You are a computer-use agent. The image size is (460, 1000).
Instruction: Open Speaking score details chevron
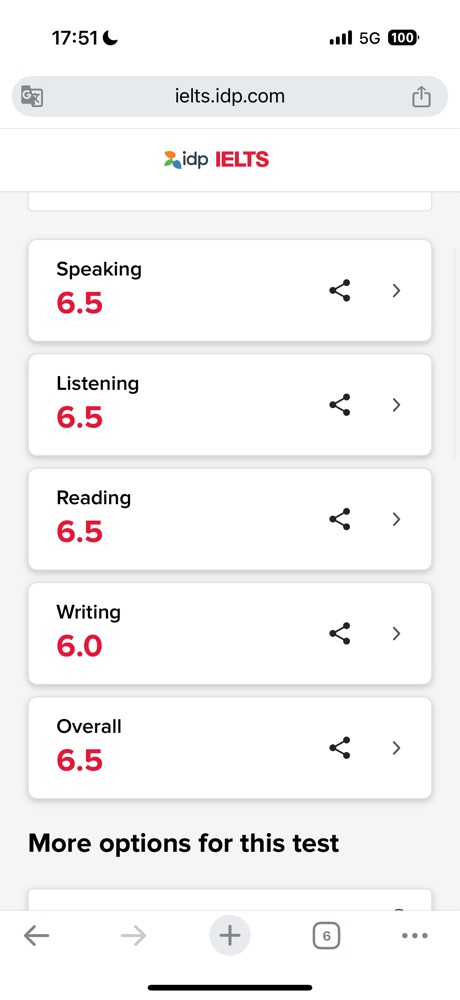pos(396,291)
